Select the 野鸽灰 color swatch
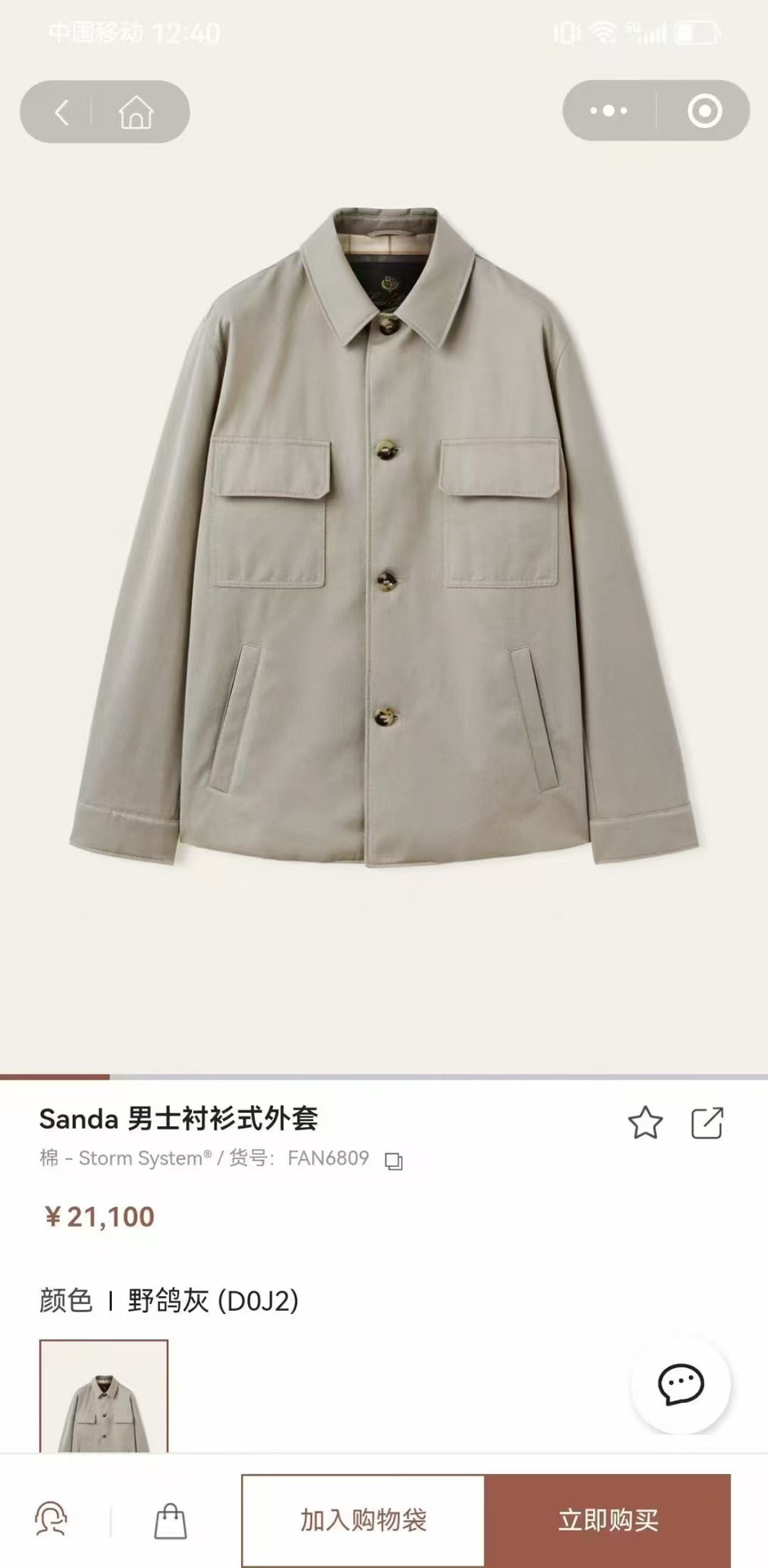Screen dimensions: 768x1568 click(x=104, y=1397)
